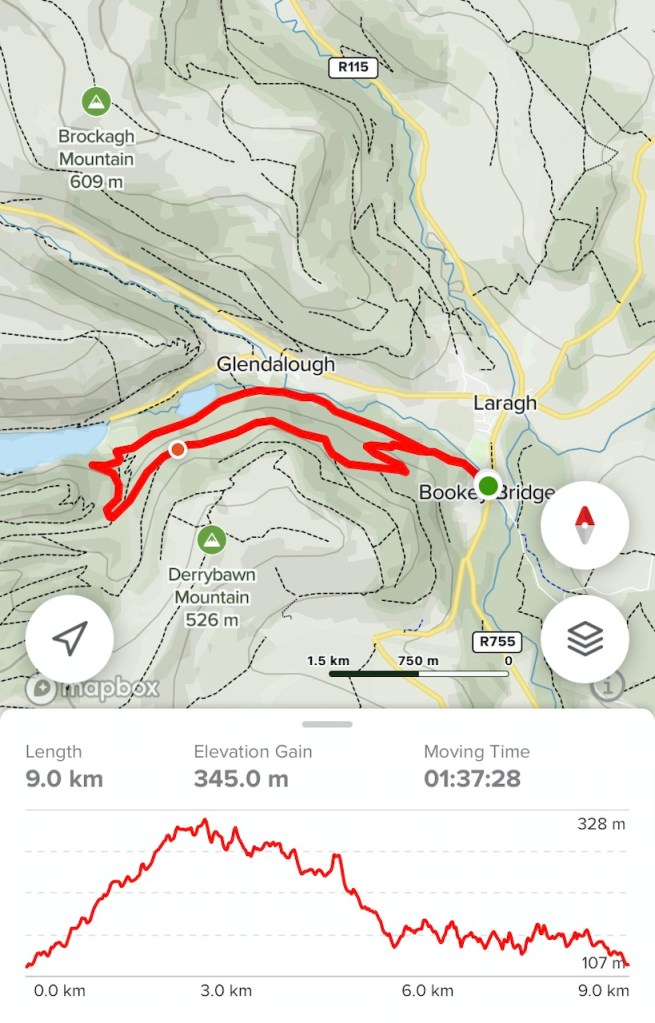Screen dimensions: 655x1023
Task: Center map on my current location
Action: [x=69, y=638]
